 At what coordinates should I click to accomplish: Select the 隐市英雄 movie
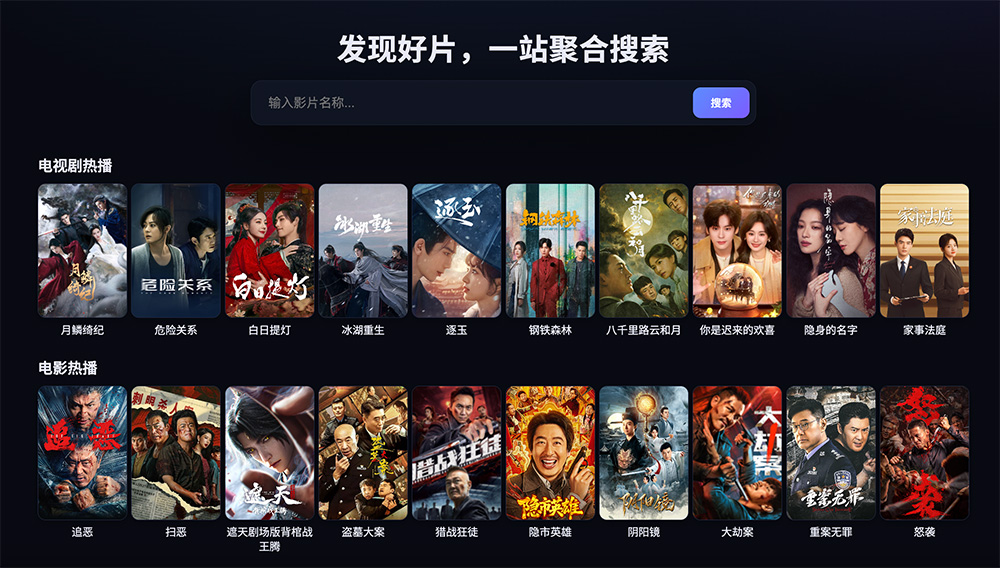tap(550, 453)
